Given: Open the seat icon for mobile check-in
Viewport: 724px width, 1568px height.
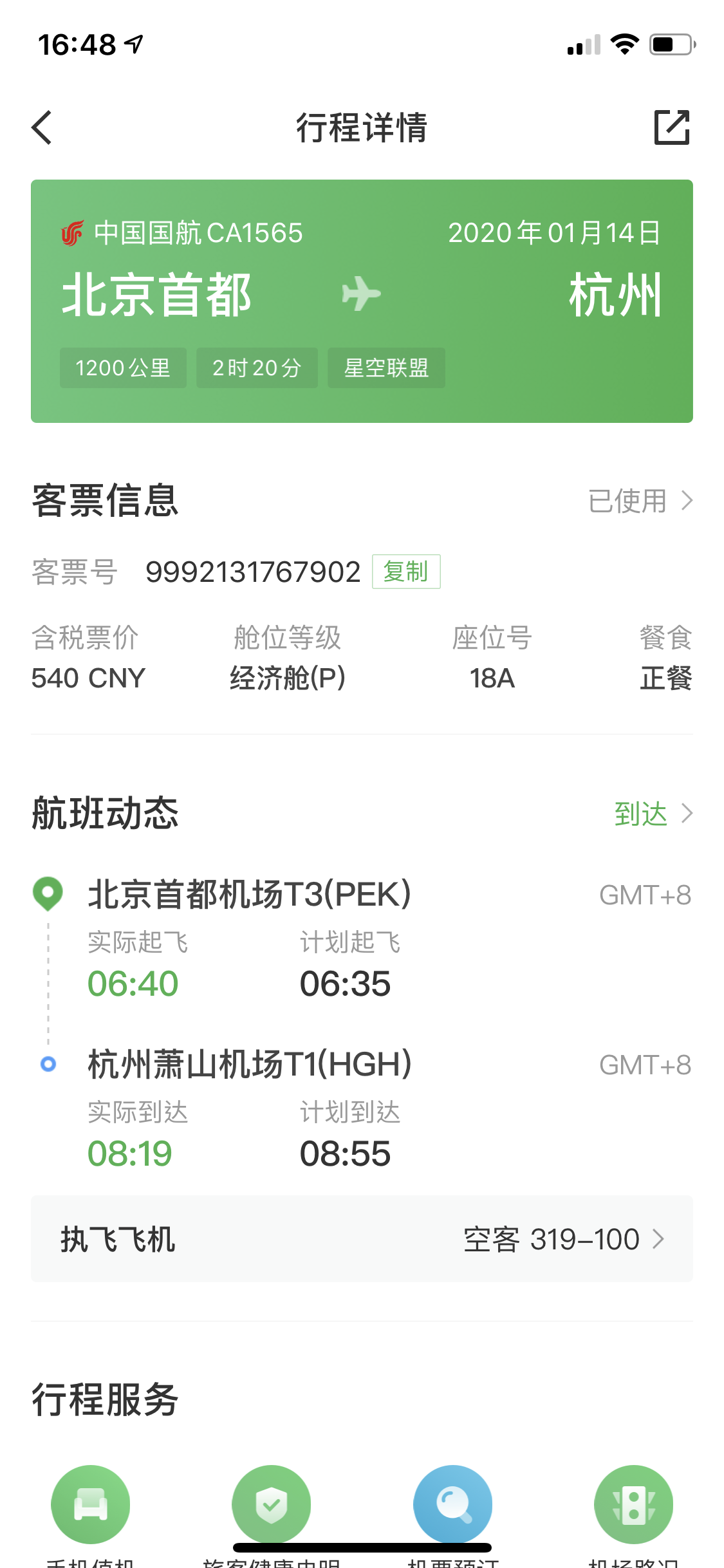Looking at the screenshot, I should (x=91, y=1504).
